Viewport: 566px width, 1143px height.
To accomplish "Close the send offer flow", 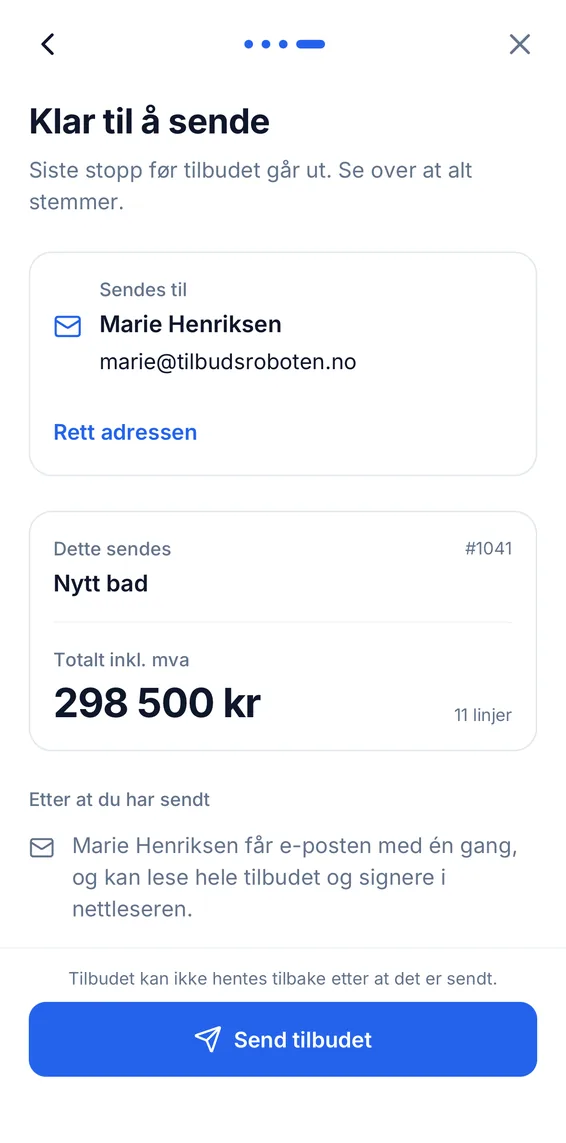I will pyautogui.click(x=519, y=44).
